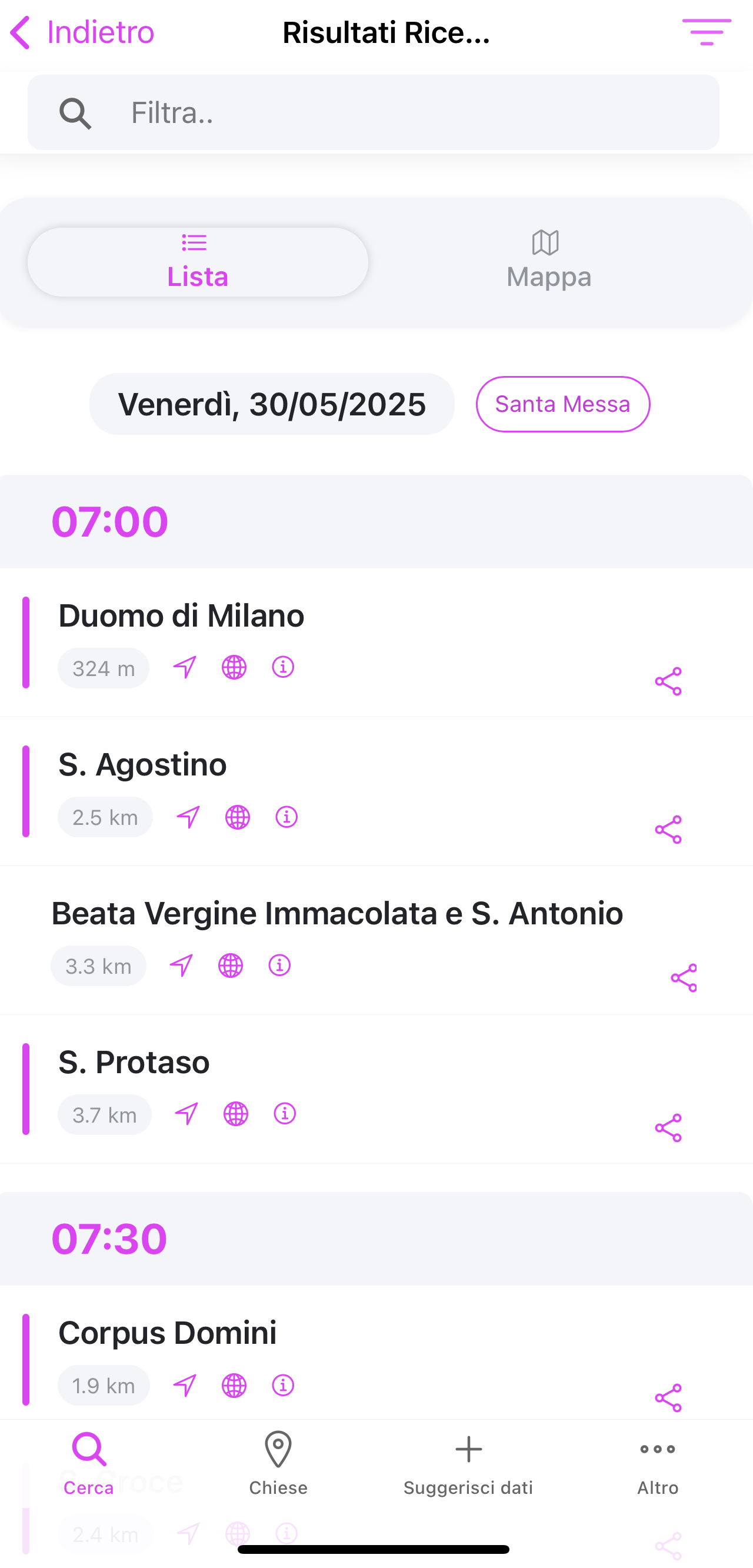753x1568 pixels.
Task: Open the date selector Venerdì 30/05/2025
Action: 272,404
